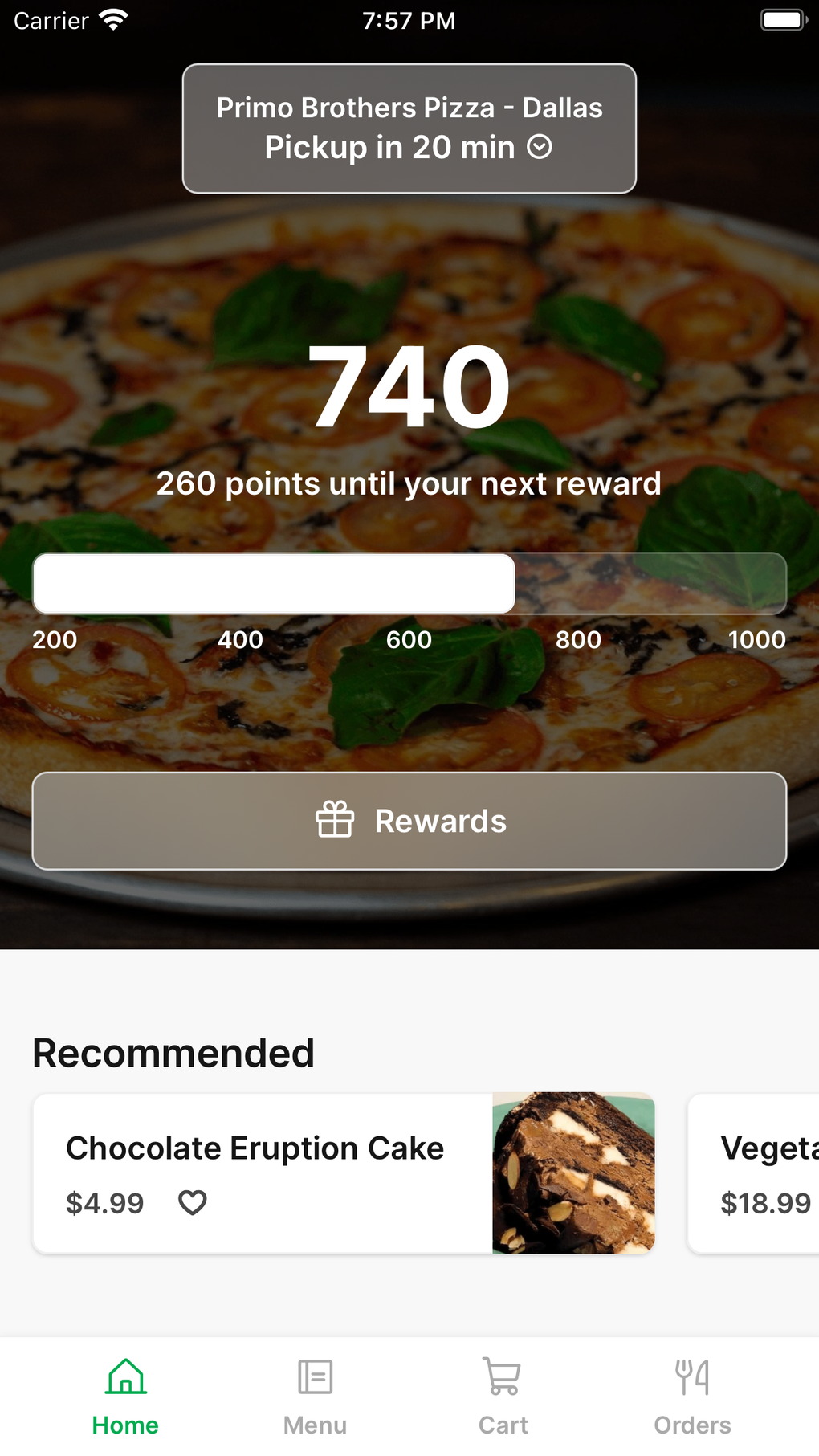
Task: View the Orders tab
Action: point(692,1396)
